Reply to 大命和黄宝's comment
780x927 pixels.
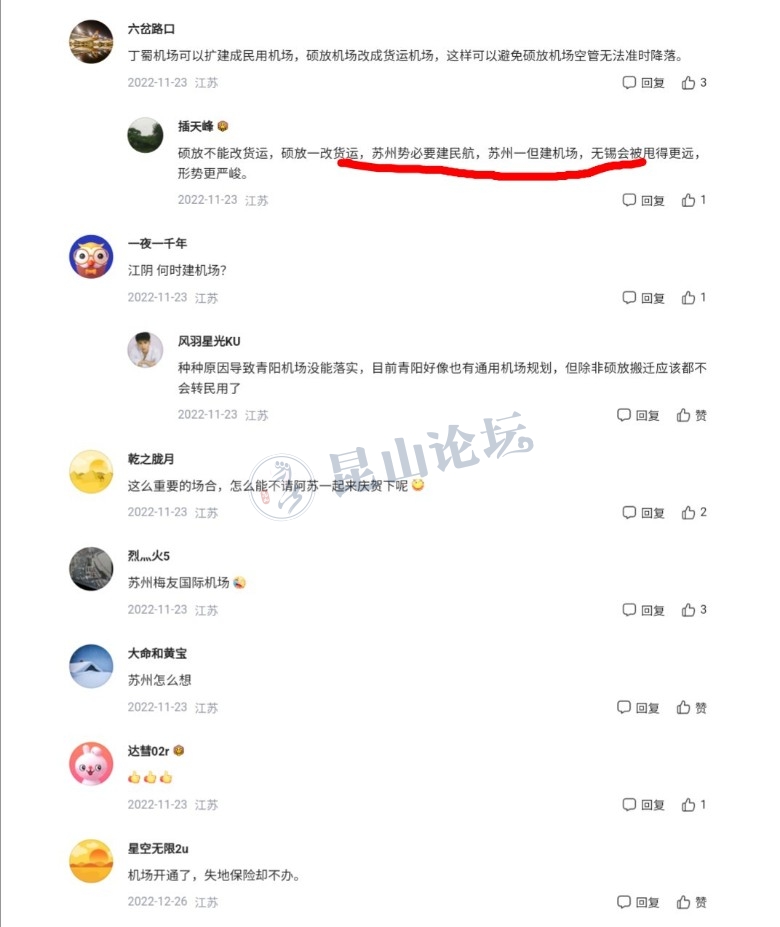[638, 708]
